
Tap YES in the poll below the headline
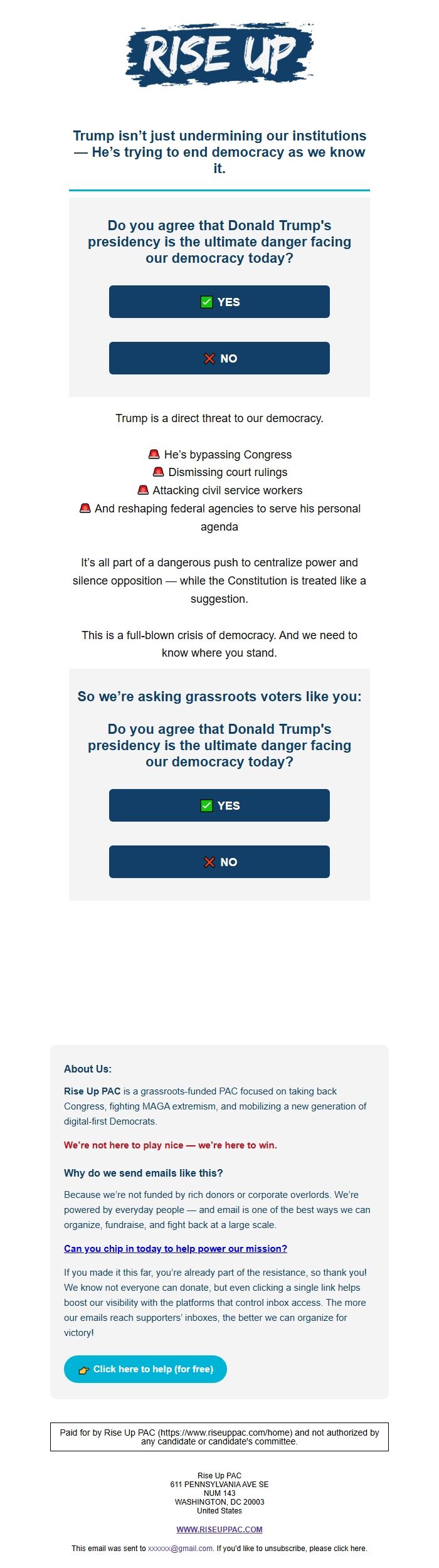tap(219, 302)
